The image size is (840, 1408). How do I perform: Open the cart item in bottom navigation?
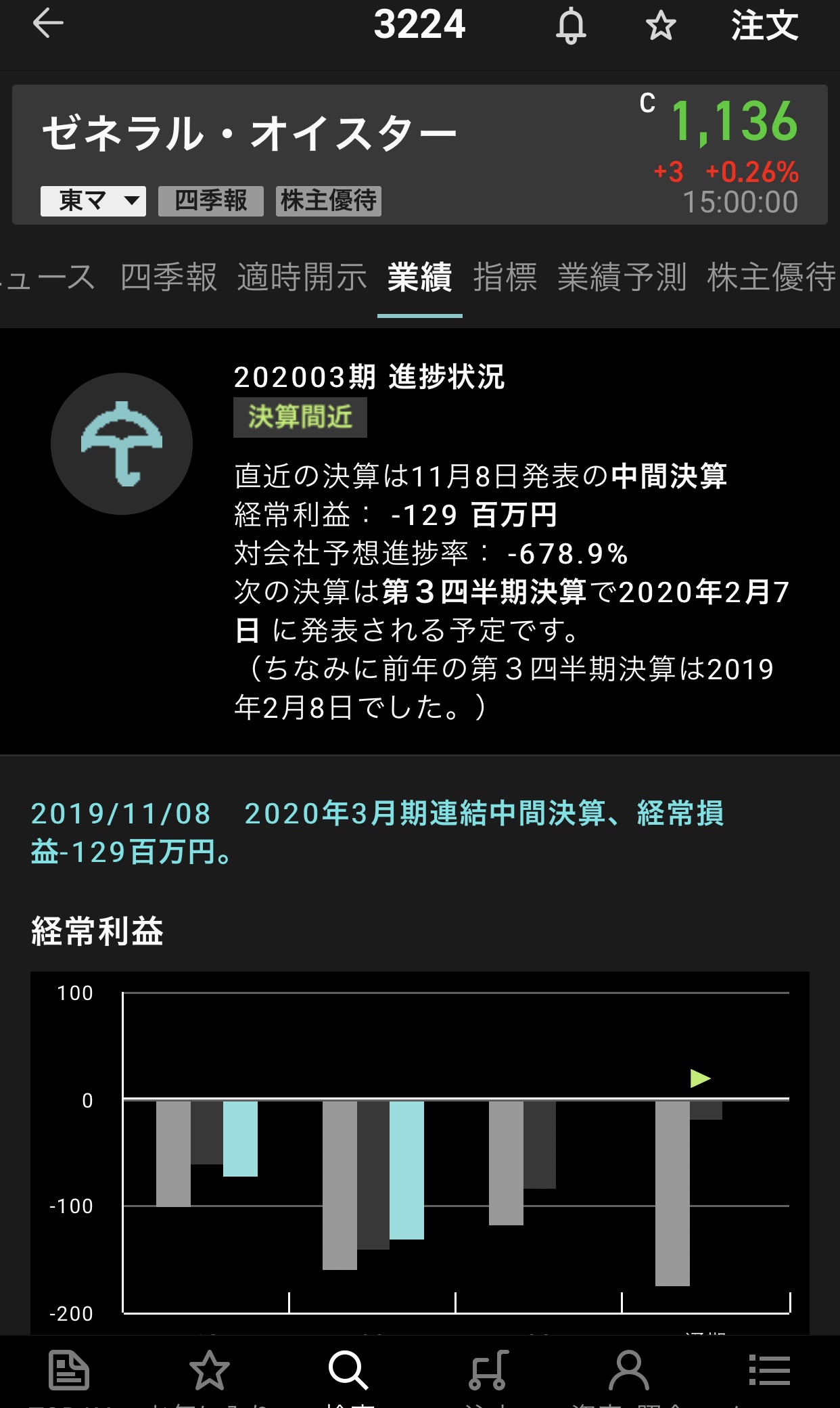tap(488, 1371)
